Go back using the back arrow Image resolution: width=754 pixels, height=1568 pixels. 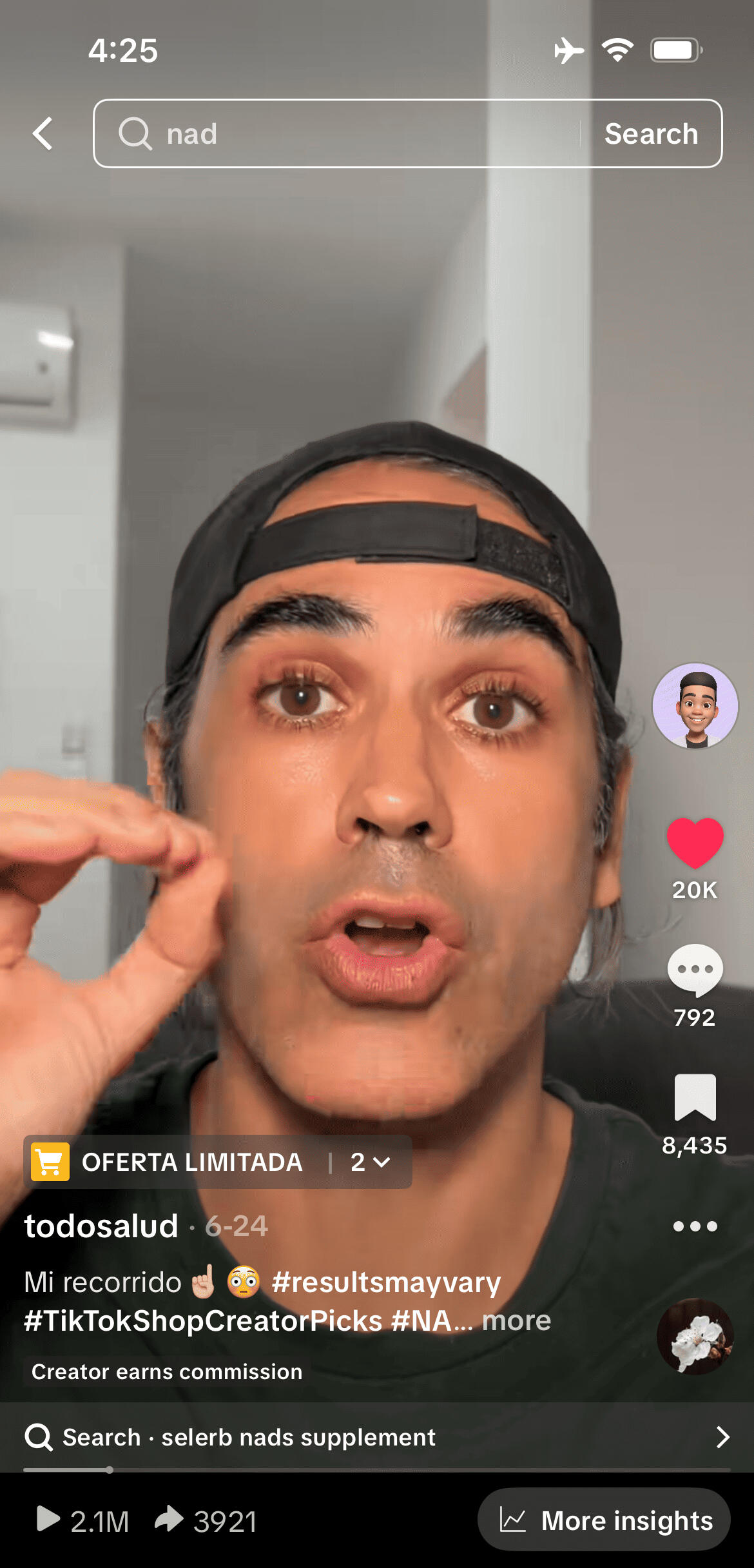click(43, 133)
